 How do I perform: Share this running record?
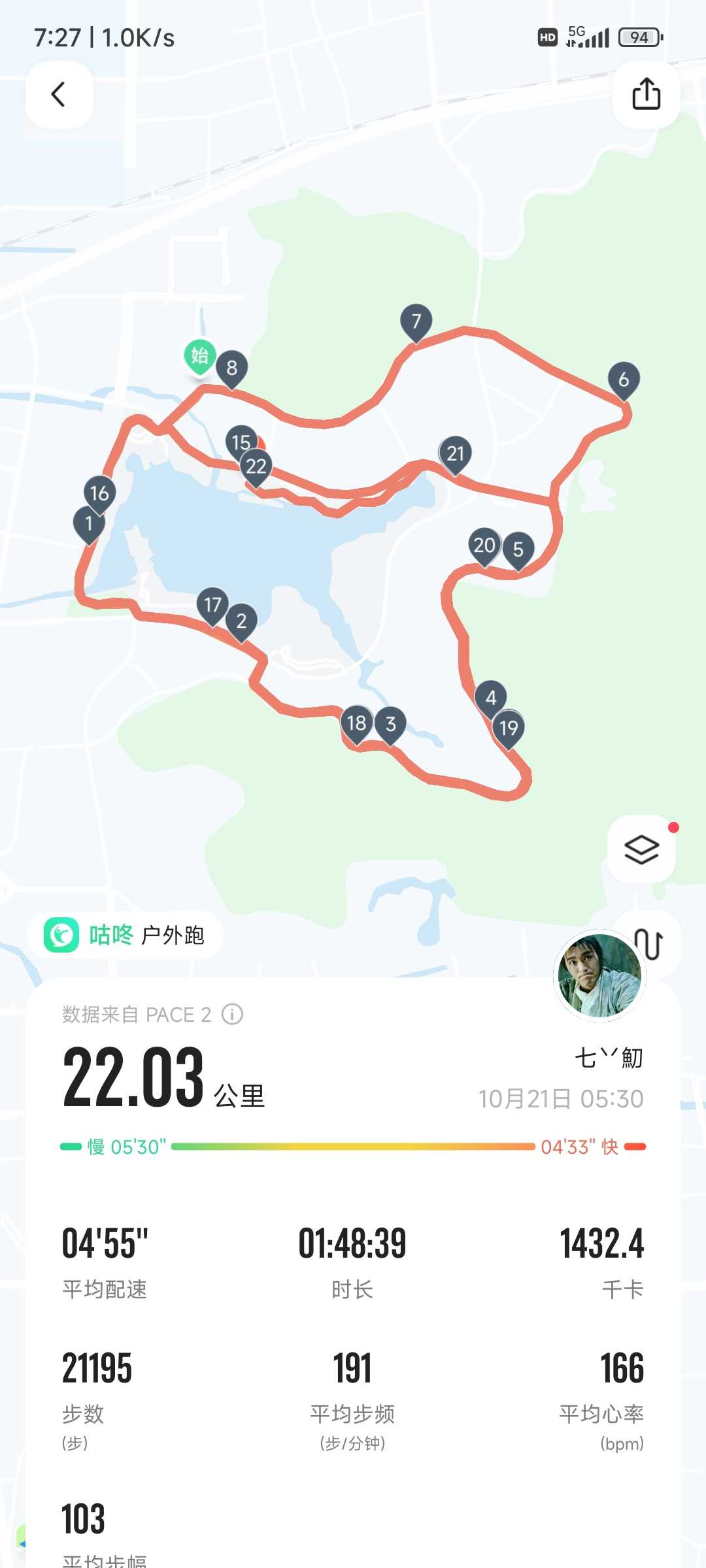click(646, 95)
